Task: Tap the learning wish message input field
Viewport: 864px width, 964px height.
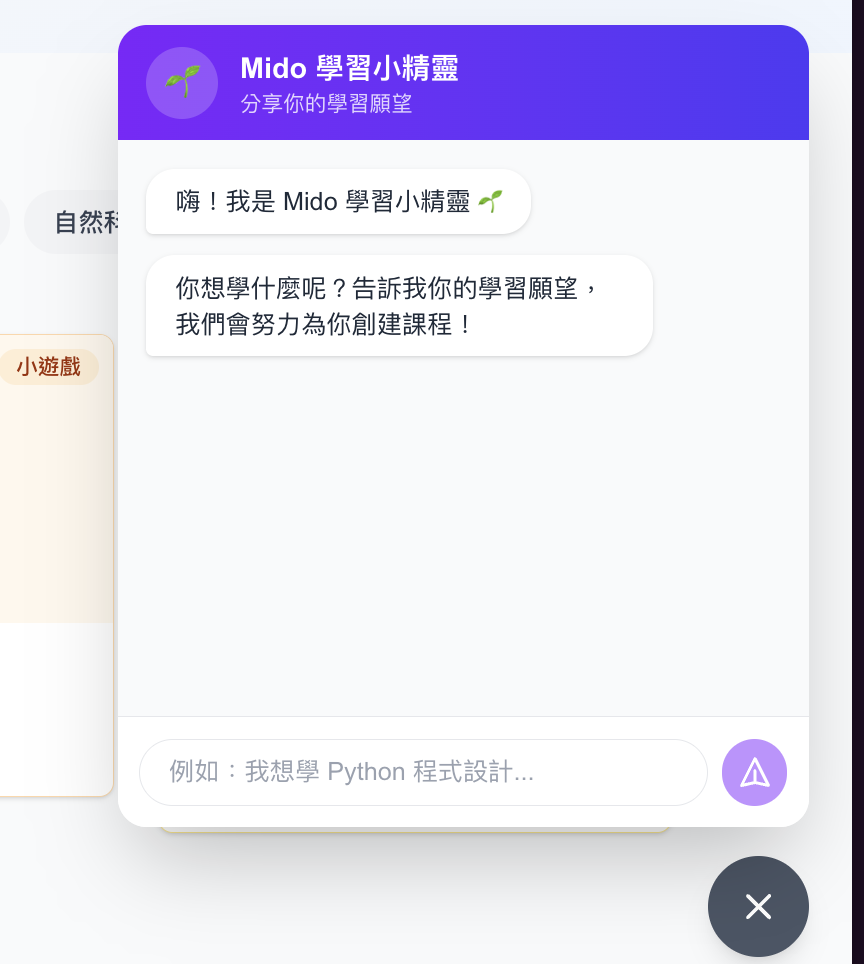Action: pos(422,772)
